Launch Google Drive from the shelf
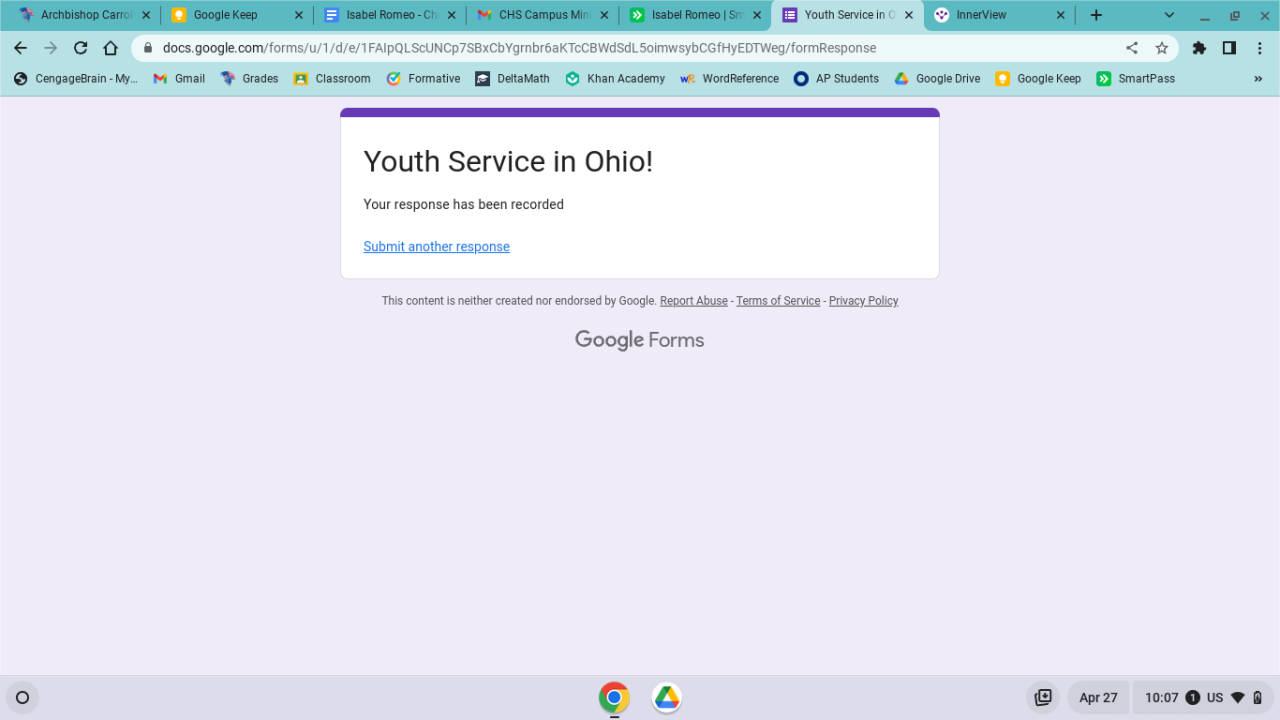1280x720 pixels. pos(667,697)
